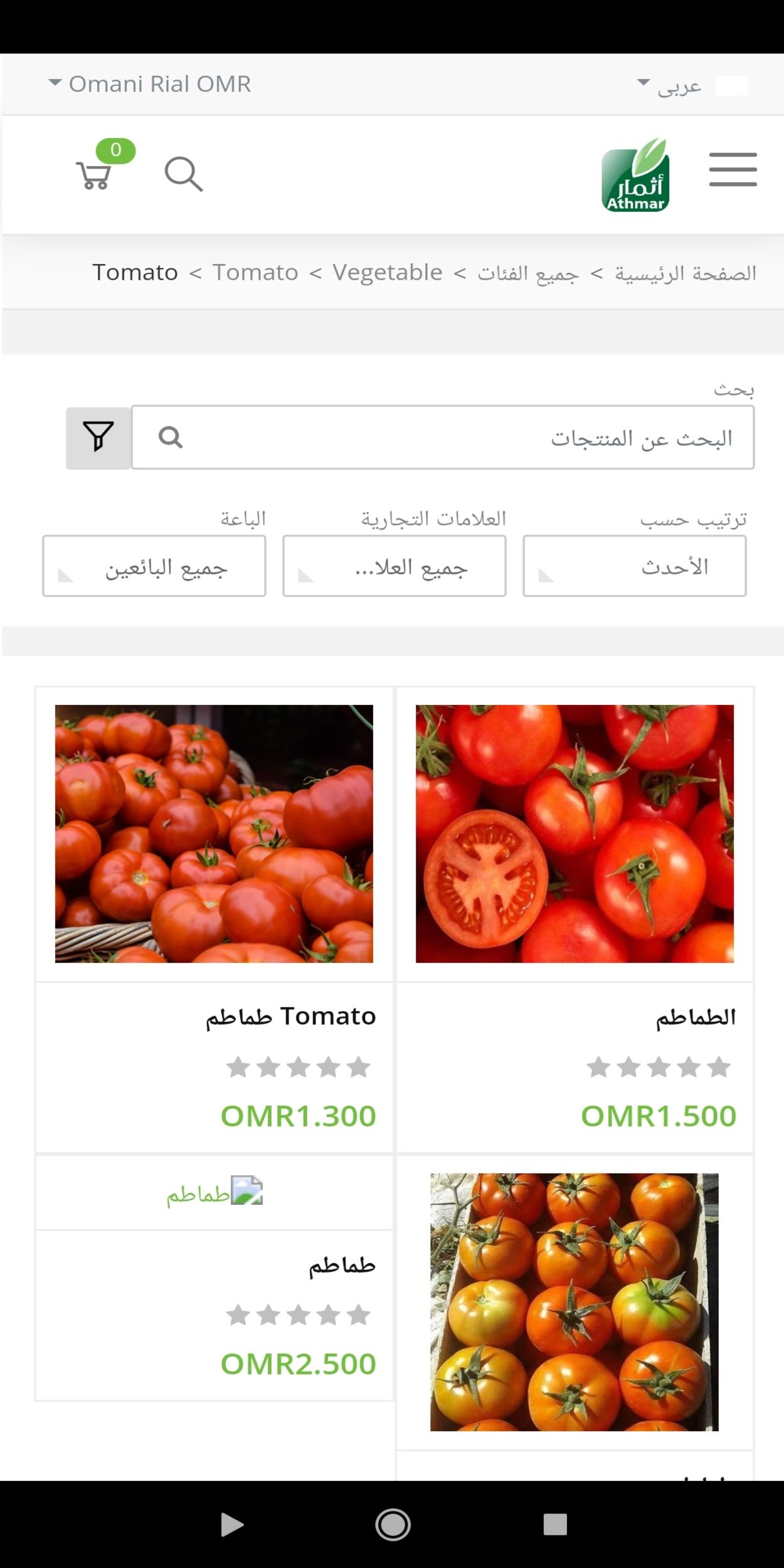Expand the العلامات التجارية brands dropdown
The width and height of the screenshot is (784, 1568).
point(394,566)
